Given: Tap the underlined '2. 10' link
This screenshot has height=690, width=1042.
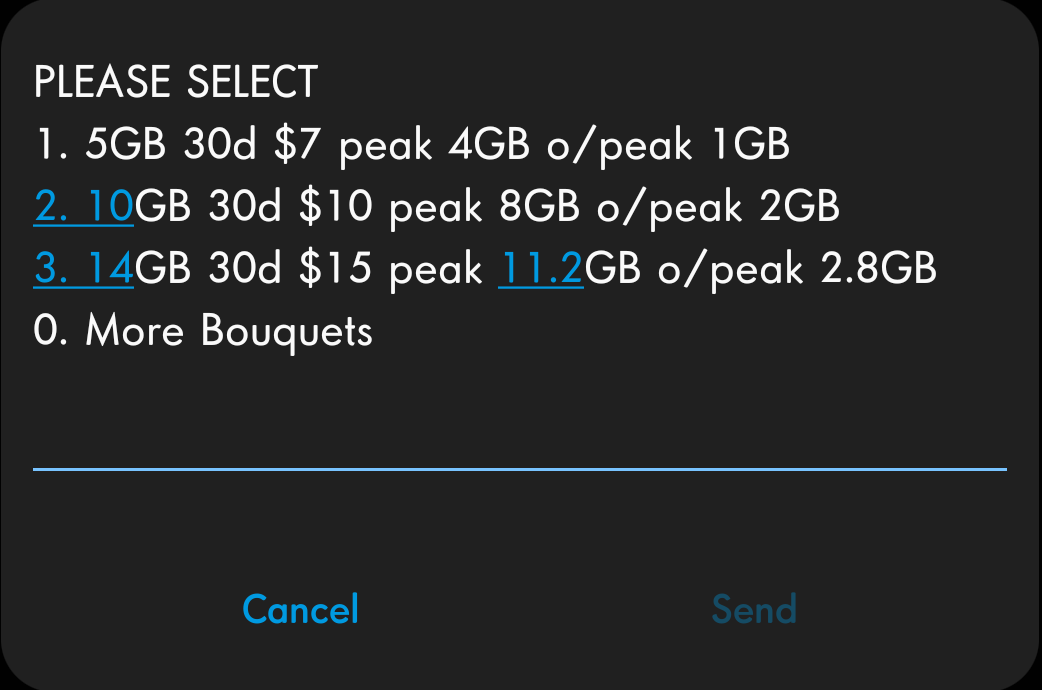Looking at the screenshot, I should pos(84,208).
